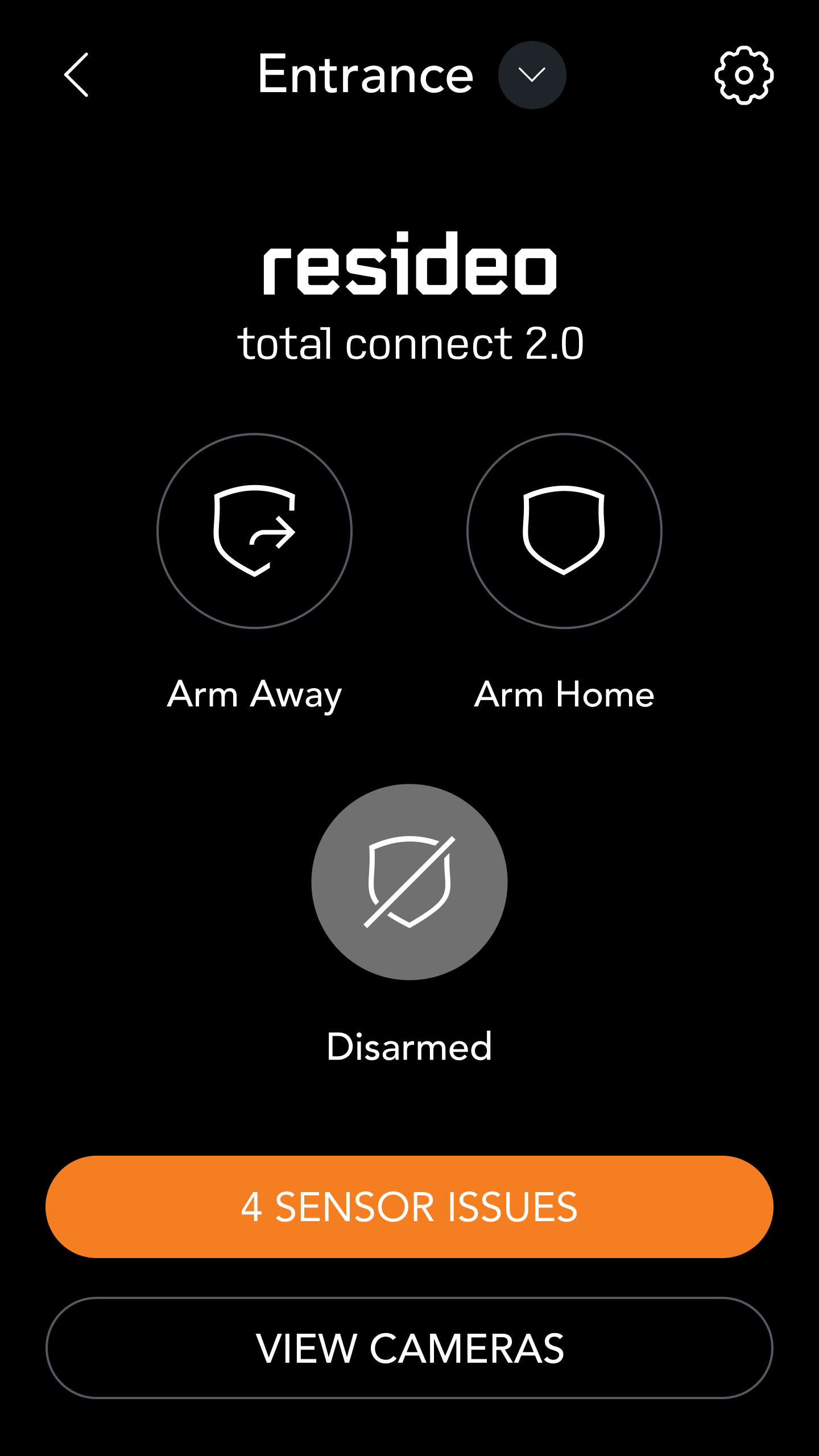Select Arm Home mode
This screenshot has height=1456, width=819.
(x=564, y=531)
